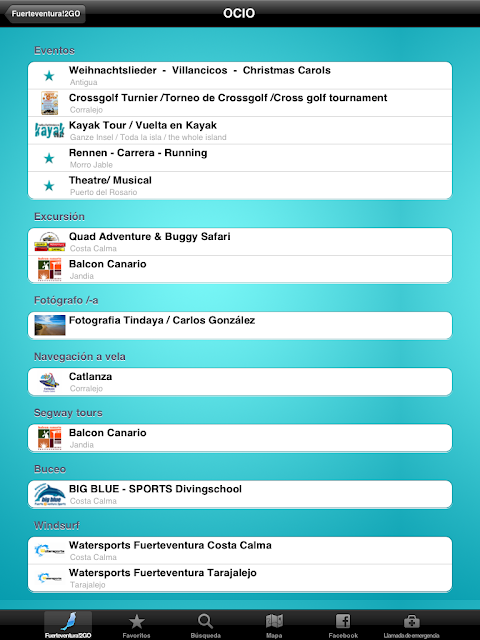Switch to the Búsqueda tab
The width and height of the screenshot is (480, 640).
205,625
